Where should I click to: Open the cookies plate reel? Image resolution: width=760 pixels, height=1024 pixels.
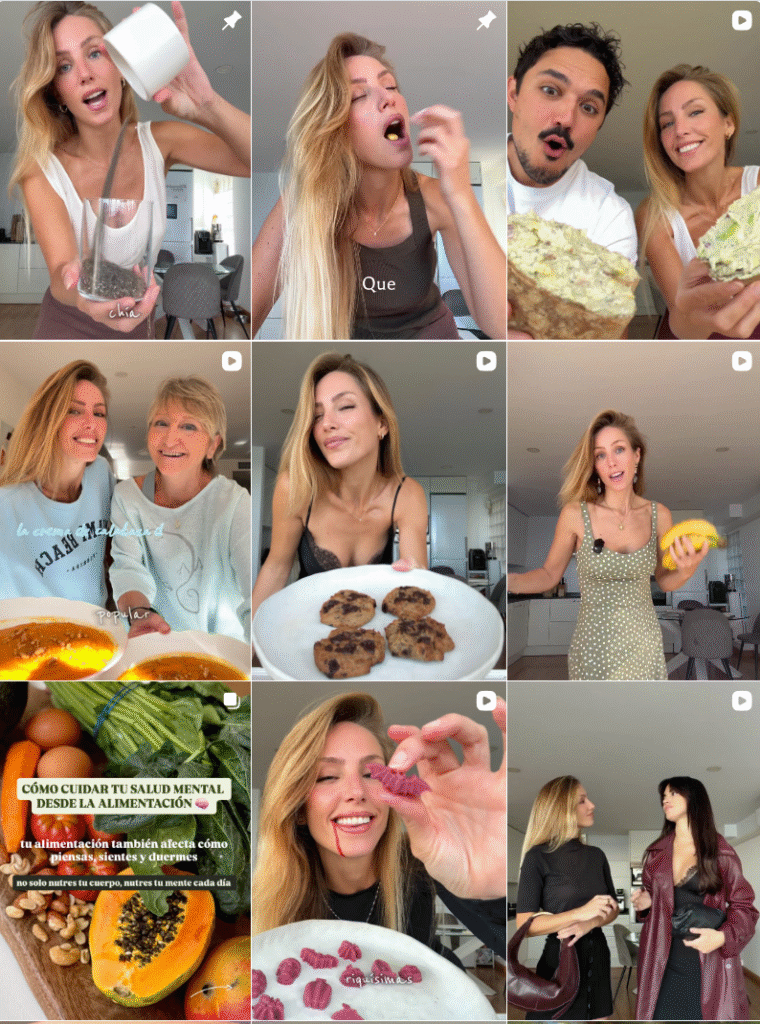[x=380, y=510]
